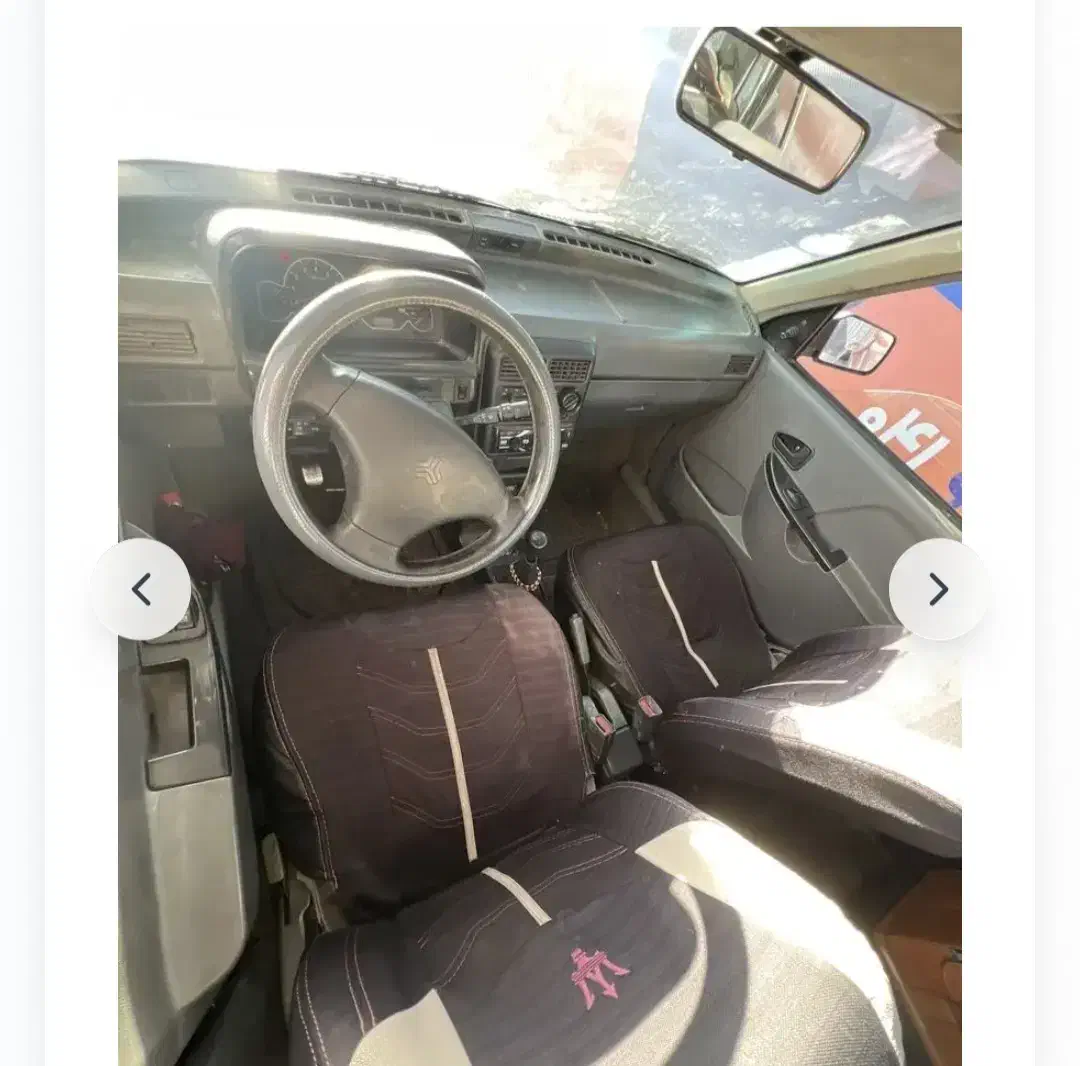The width and height of the screenshot is (1080, 1066).
Task: Go to the previous photo
Action: [x=141, y=589]
